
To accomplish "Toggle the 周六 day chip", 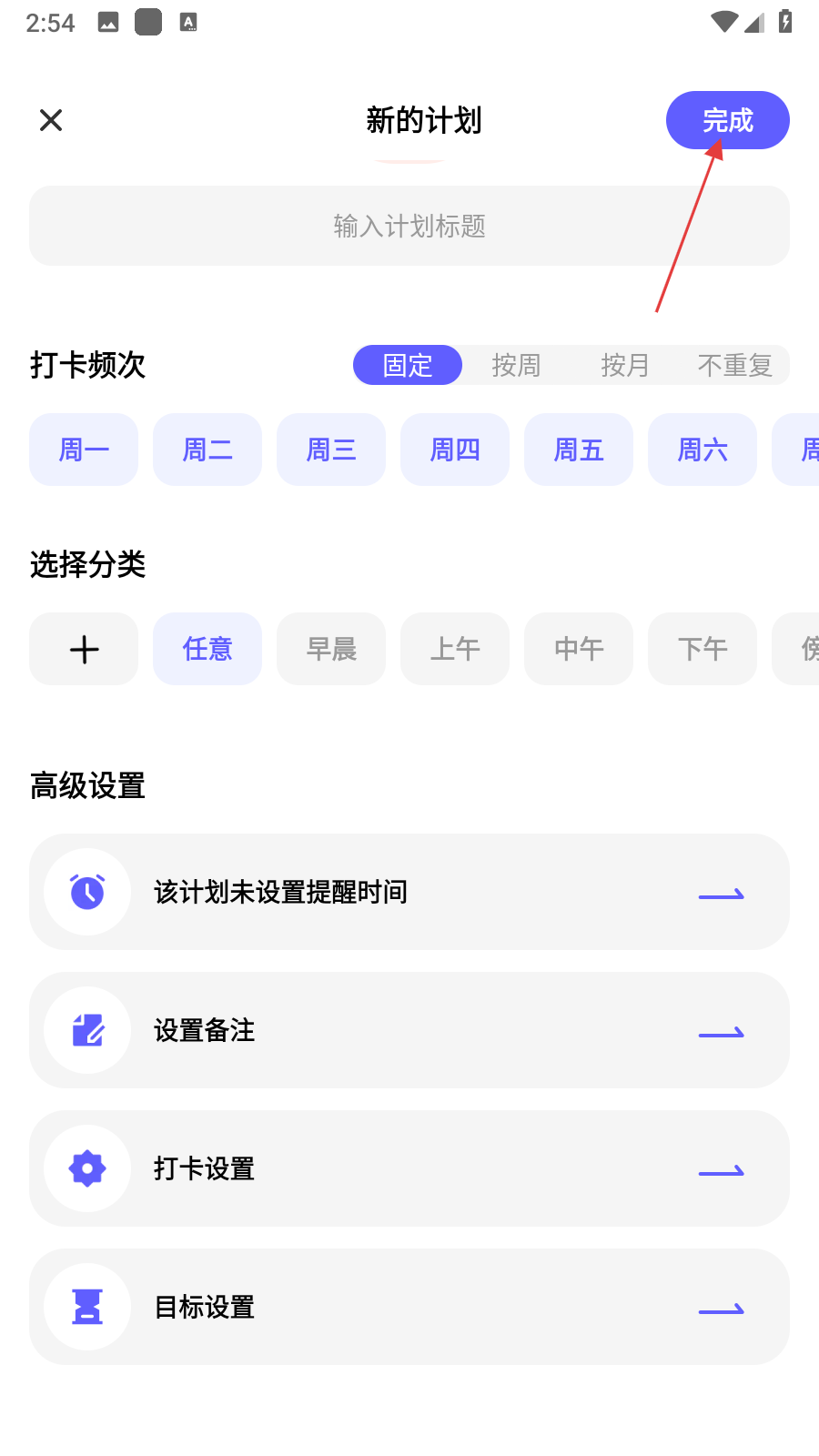I will pyautogui.click(x=703, y=450).
